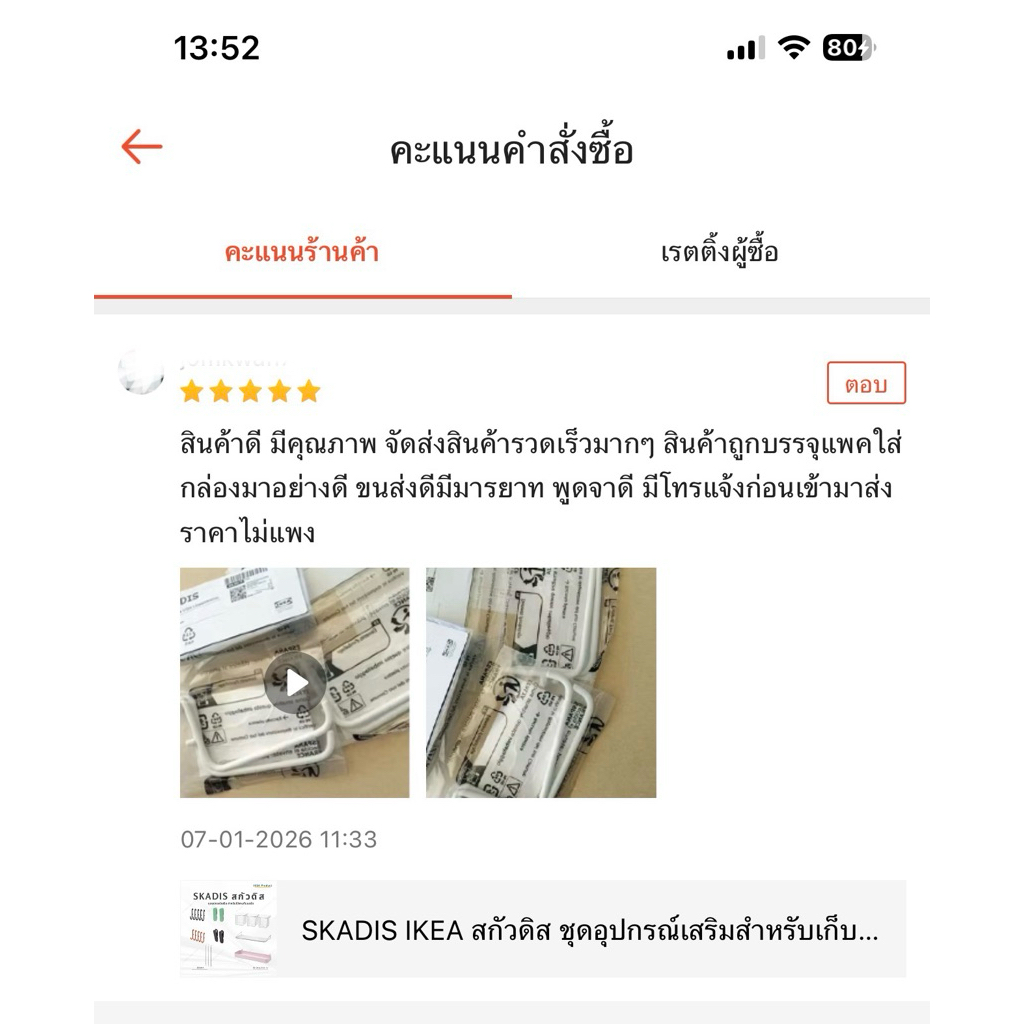Image resolution: width=1024 pixels, height=1024 pixels.
Task: Tap the ตอบ button to reply
Action: click(866, 384)
